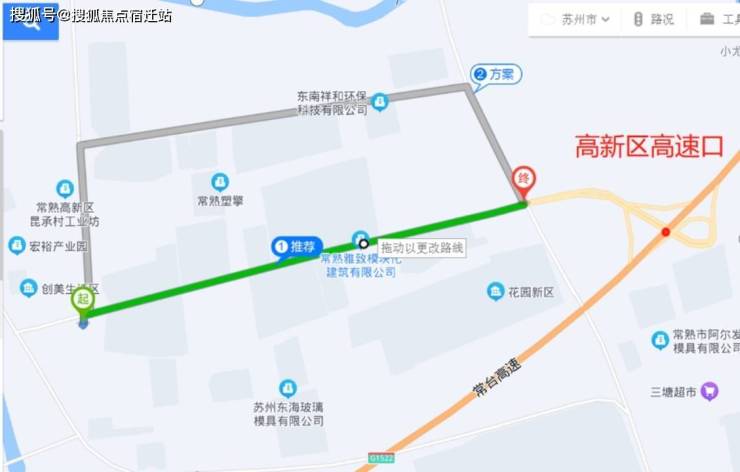Choose the alternative 方案 2 route
The height and width of the screenshot is (472, 740).
point(496,74)
